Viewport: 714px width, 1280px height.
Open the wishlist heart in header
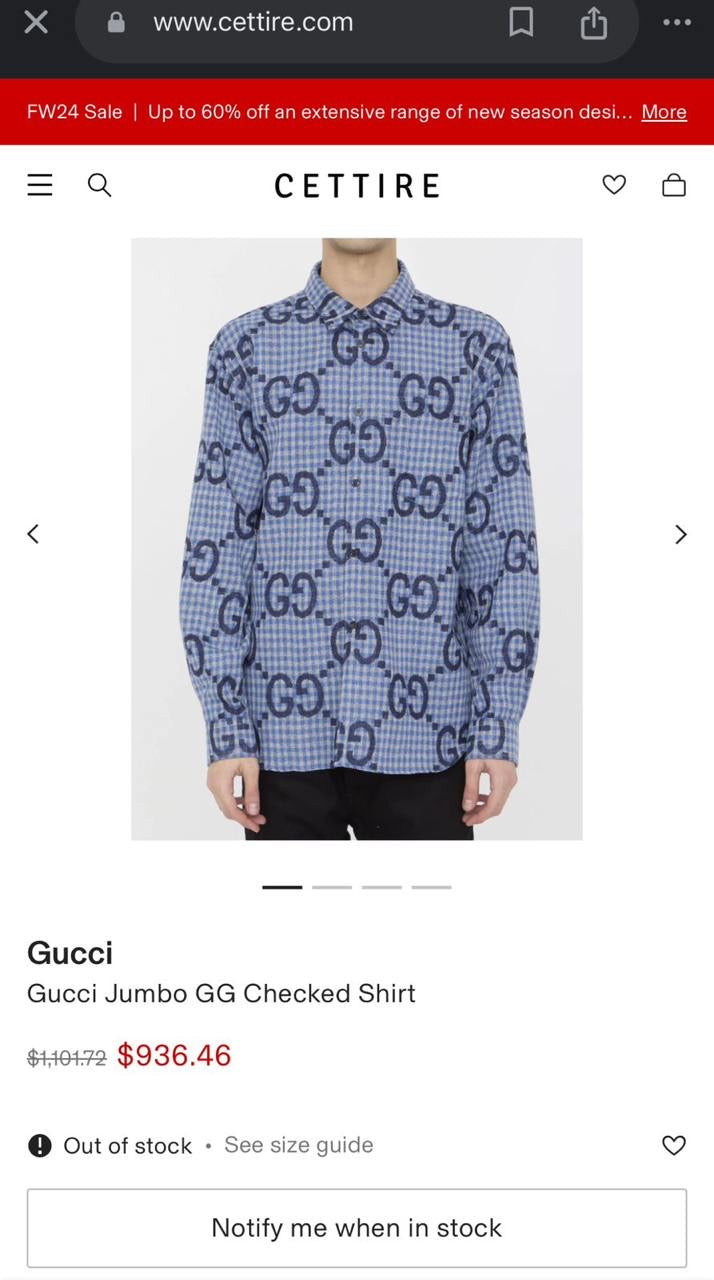[x=614, y=185]
